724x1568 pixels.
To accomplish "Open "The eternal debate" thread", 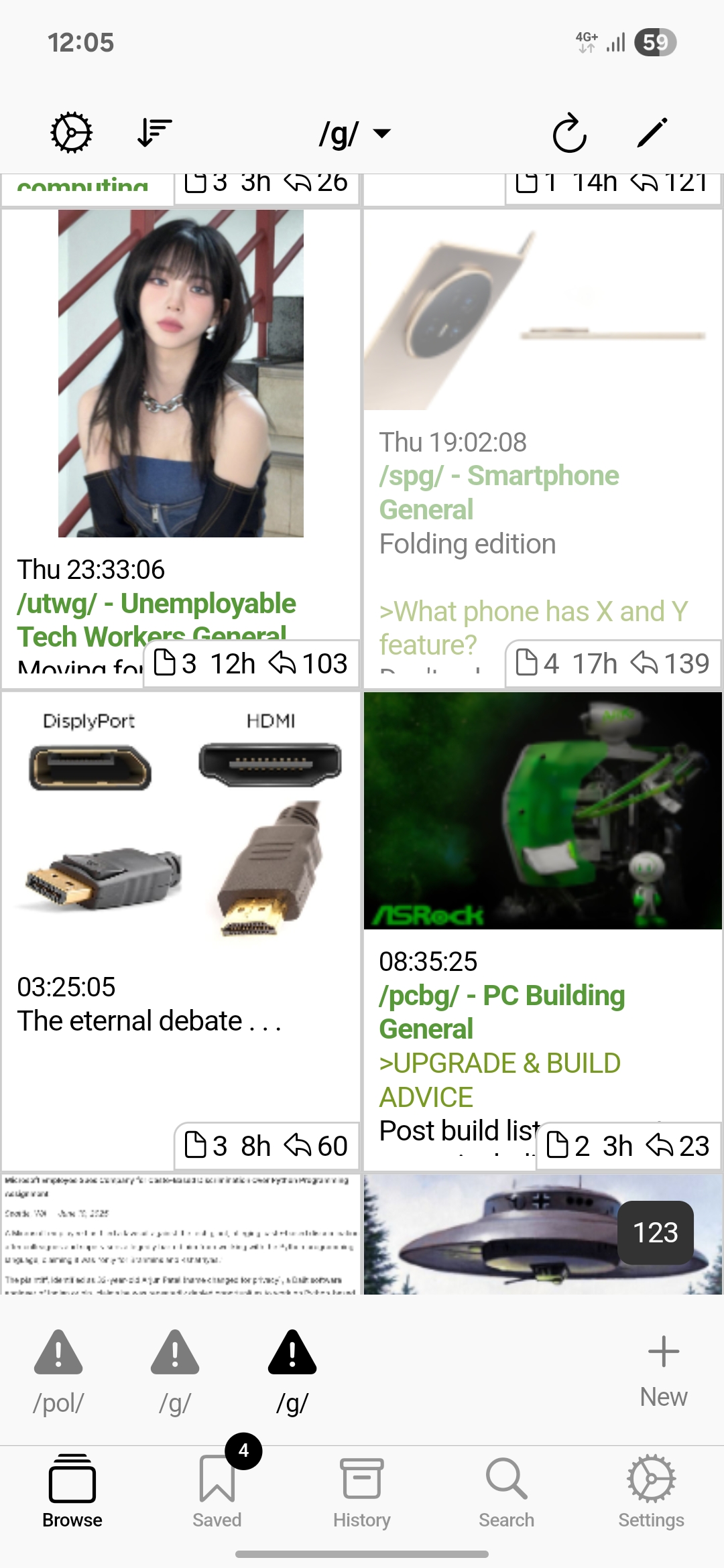I will [x=181, y=931].
